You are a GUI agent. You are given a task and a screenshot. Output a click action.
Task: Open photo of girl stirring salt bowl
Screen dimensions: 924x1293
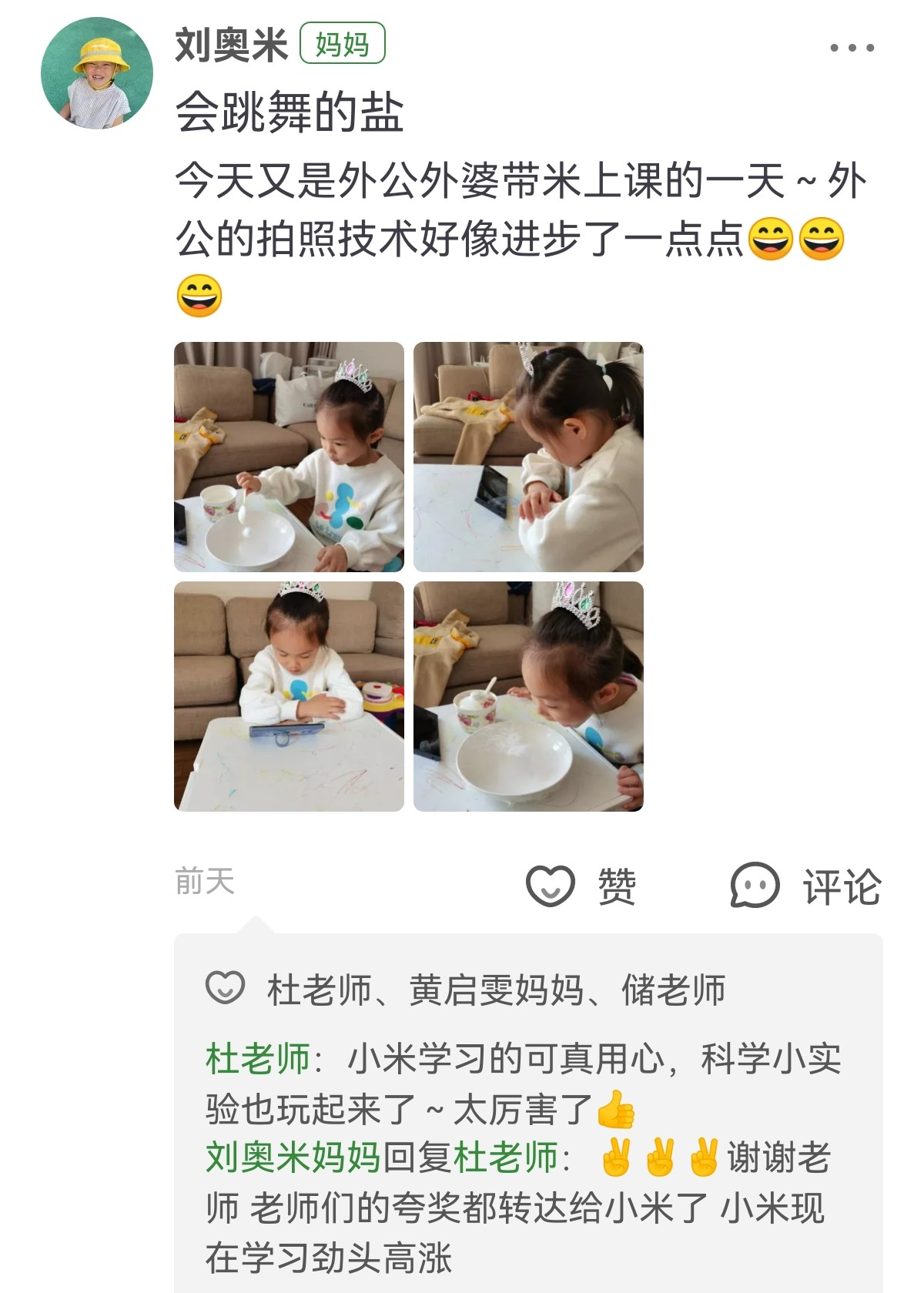pyautogui.click(x=289, y=457)
